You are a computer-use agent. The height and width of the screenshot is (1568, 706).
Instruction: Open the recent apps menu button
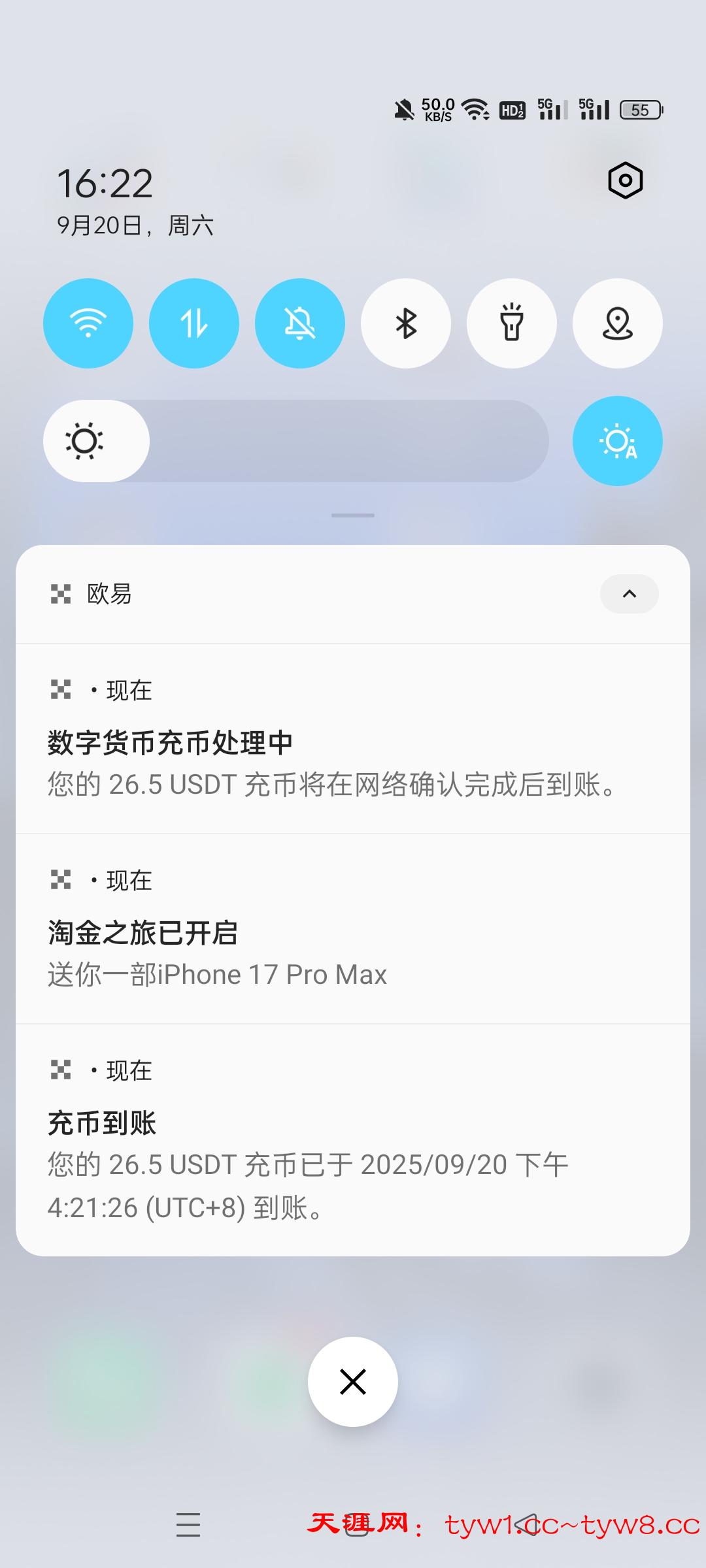point(188,1525)
